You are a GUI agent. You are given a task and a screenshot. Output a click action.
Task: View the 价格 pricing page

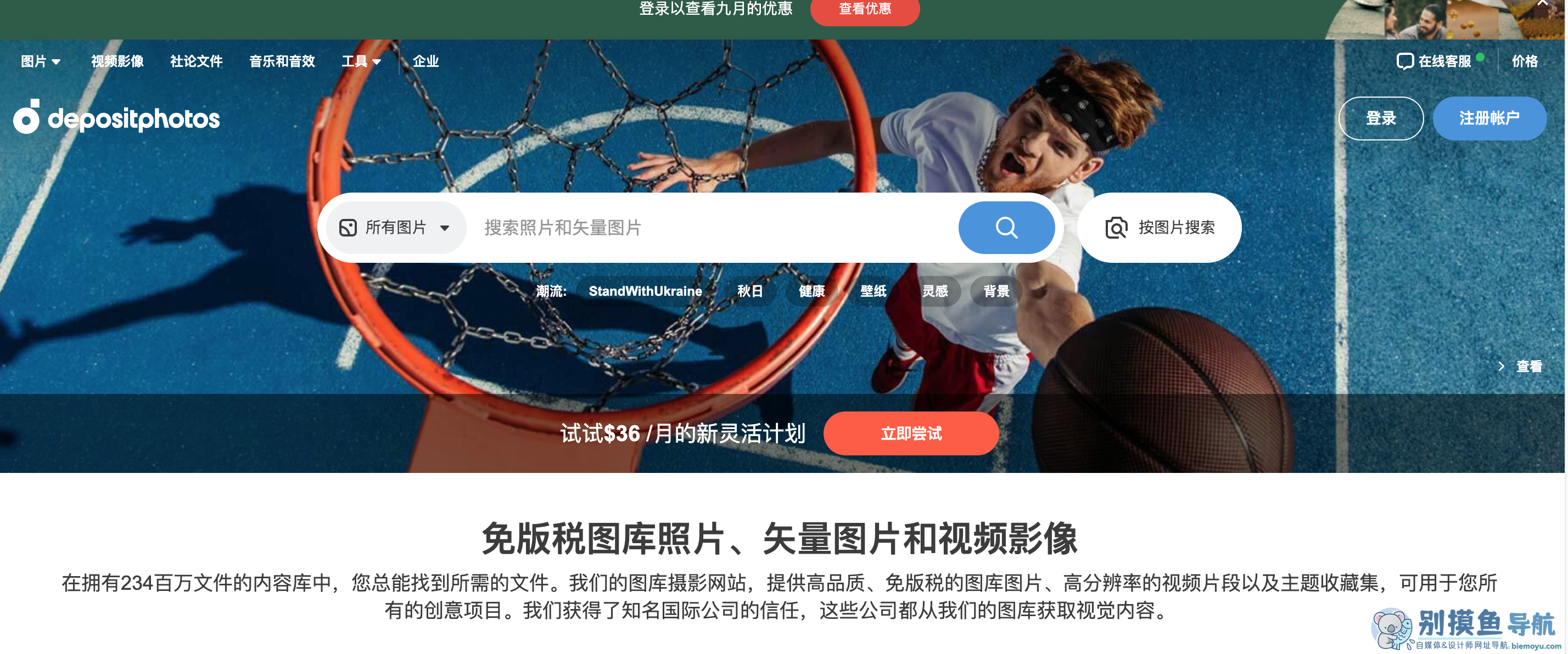click(1525, 61)
